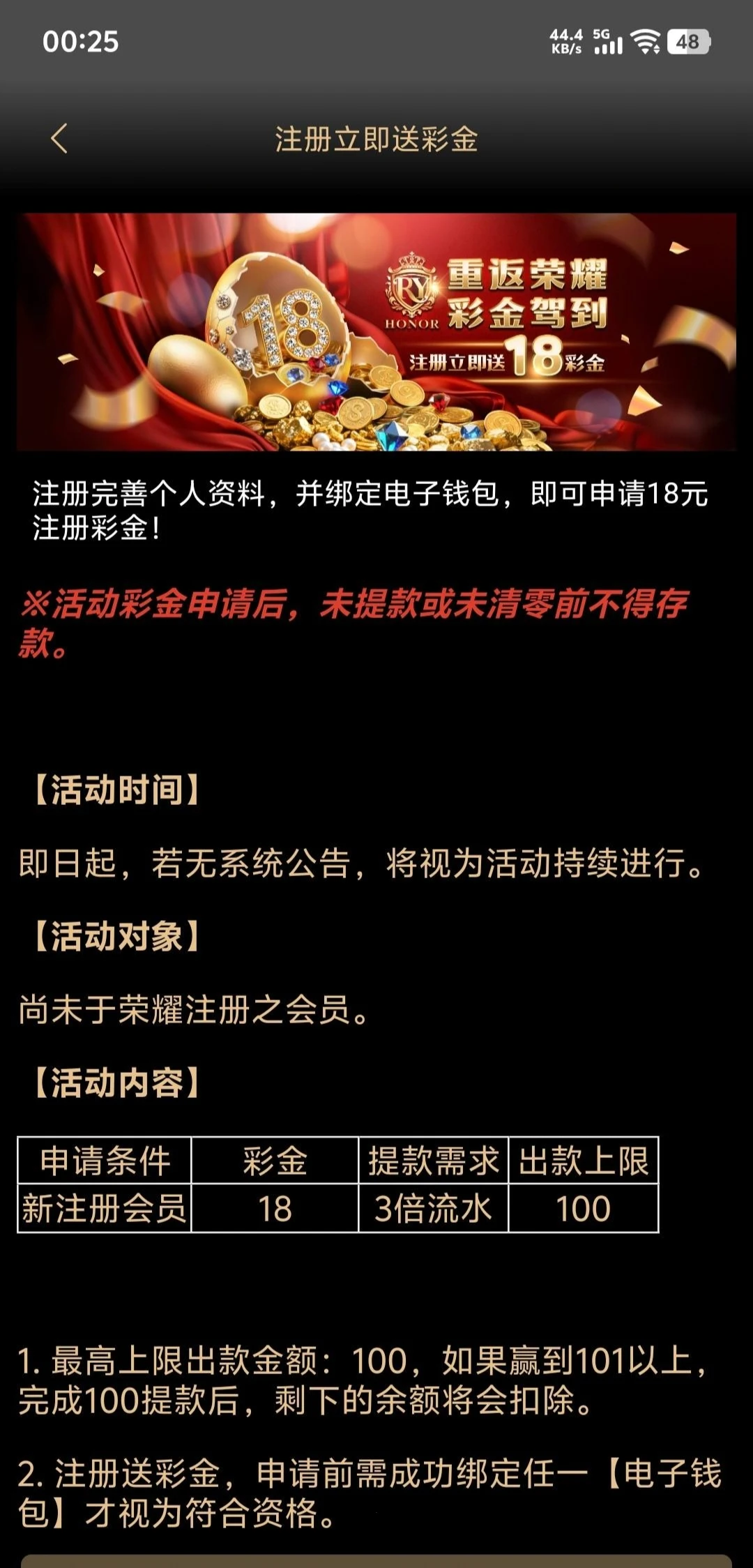Go back using the top-left arrow
Viewport: 753px width, 1568px height.
(59, 138)
